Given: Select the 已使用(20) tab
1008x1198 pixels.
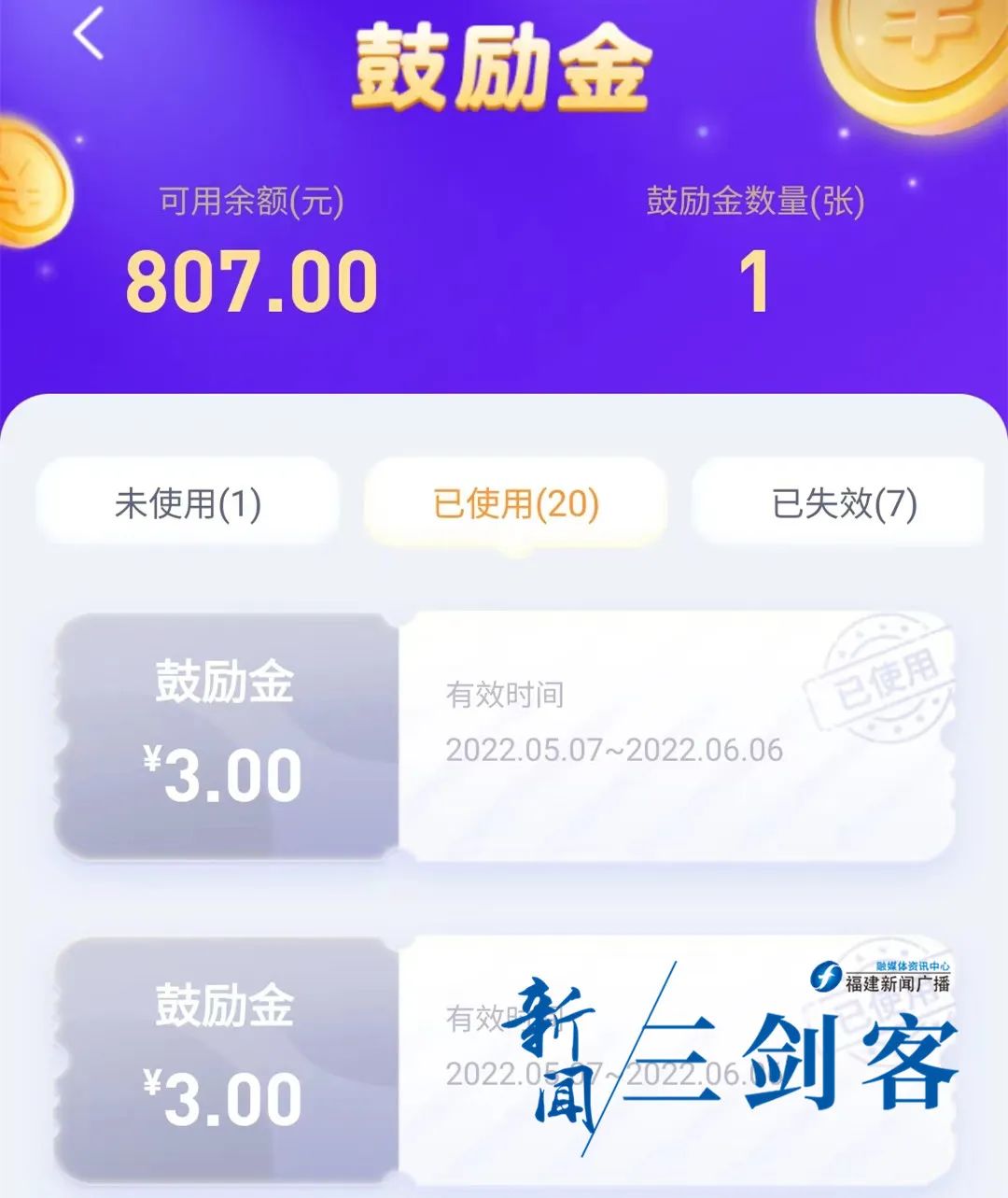Looking at the screenshot, I should [515, 503].
